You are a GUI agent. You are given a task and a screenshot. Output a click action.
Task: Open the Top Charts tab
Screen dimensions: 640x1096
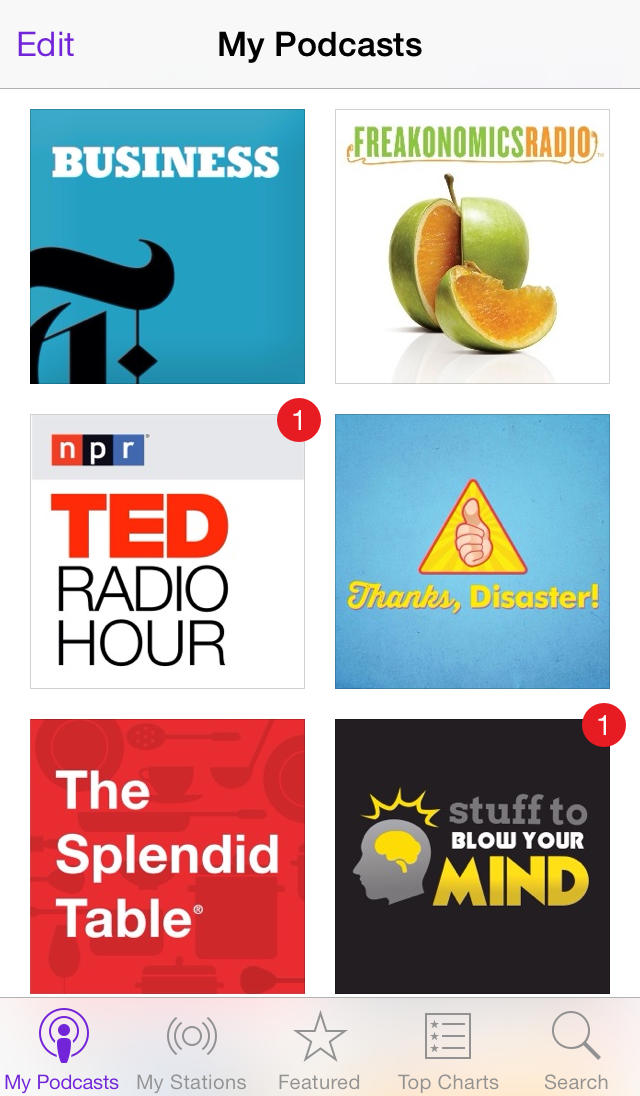coord(448,1050)
